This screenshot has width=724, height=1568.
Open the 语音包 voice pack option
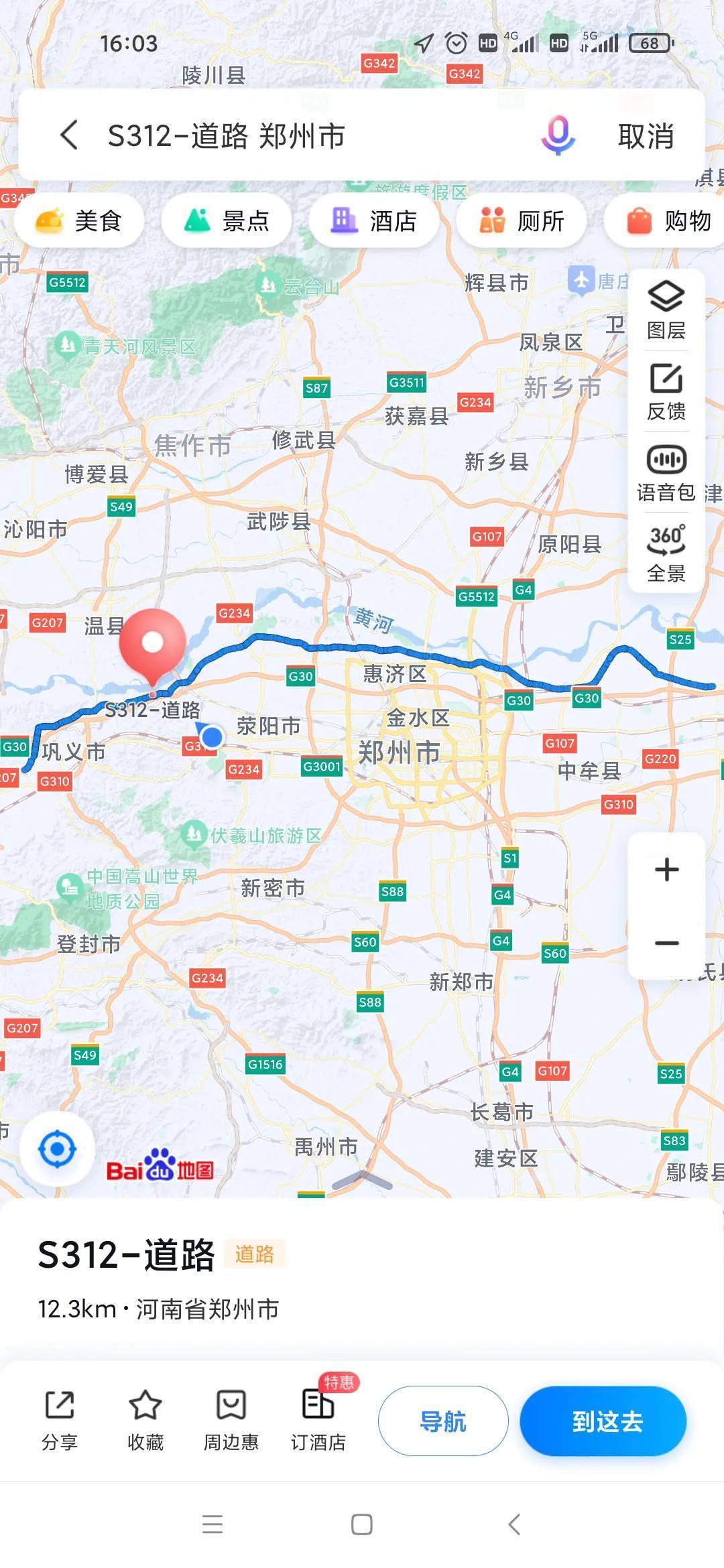tap(666, 474)
